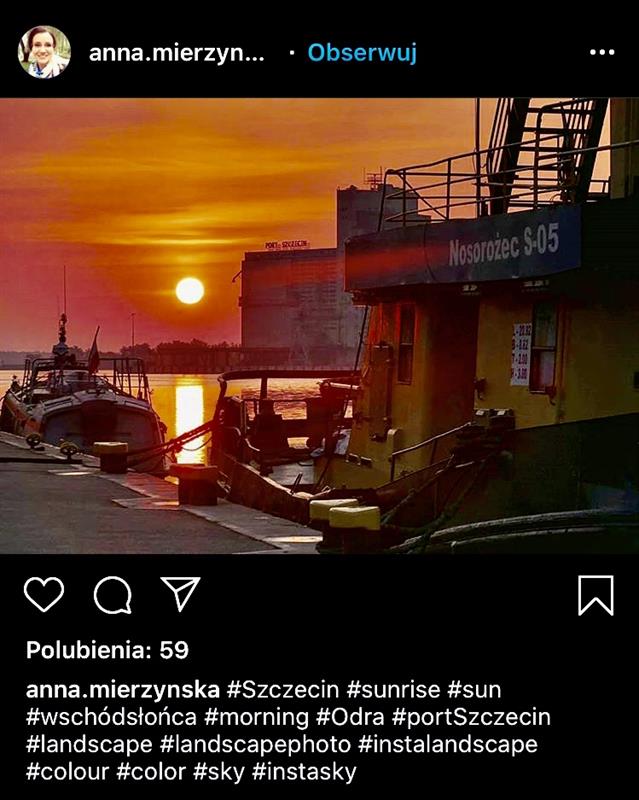This screenshot has width=639, height=800.
Task: Open the #landscapephoto hashtag
Action: 255,745
